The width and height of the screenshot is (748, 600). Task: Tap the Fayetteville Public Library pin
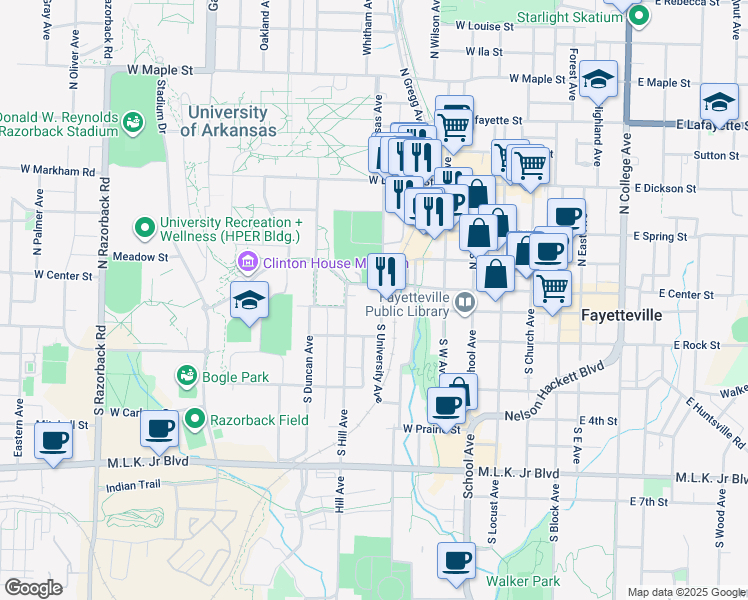click(465, 301)
